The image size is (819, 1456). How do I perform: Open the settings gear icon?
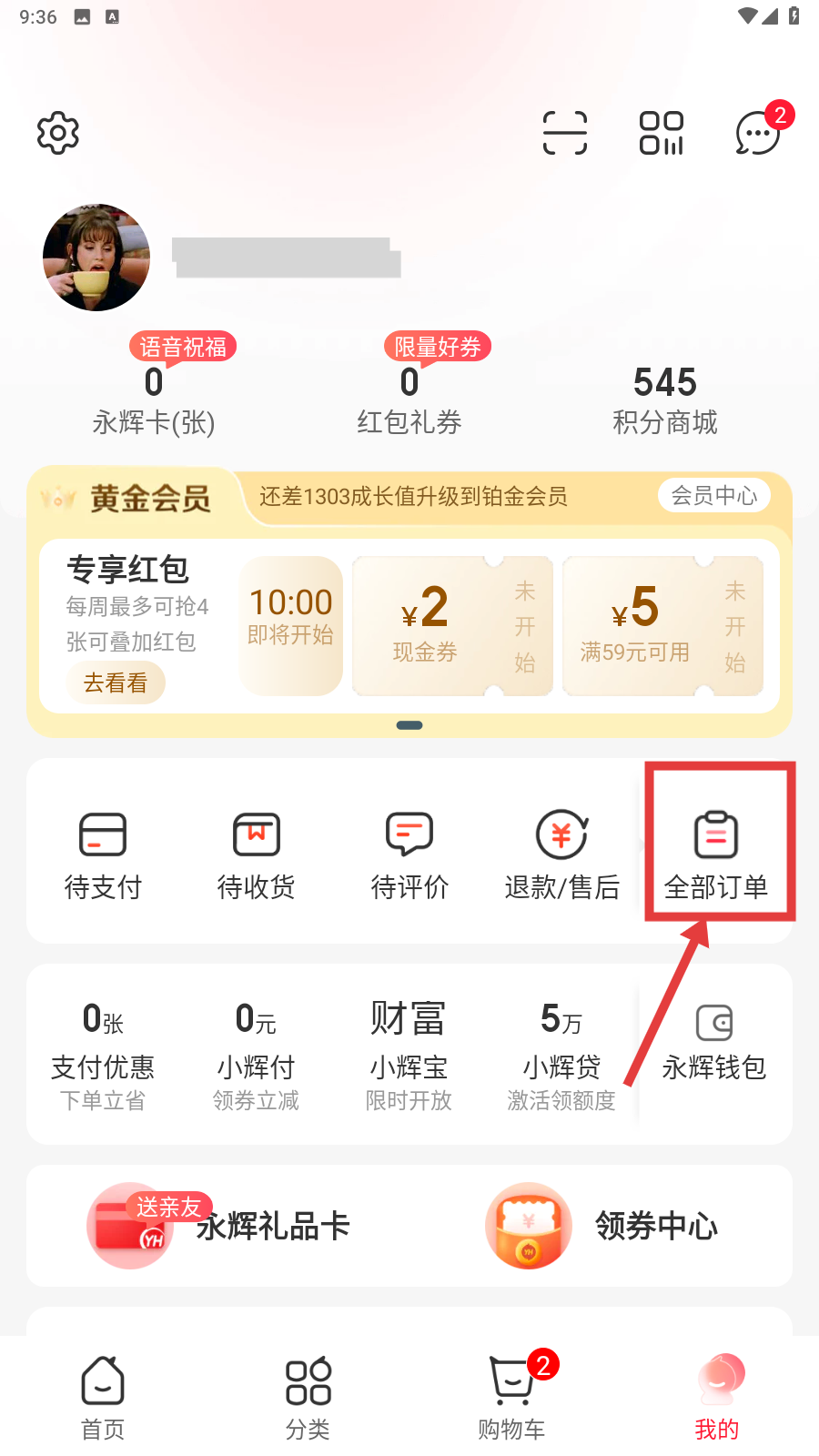[58, 134]
